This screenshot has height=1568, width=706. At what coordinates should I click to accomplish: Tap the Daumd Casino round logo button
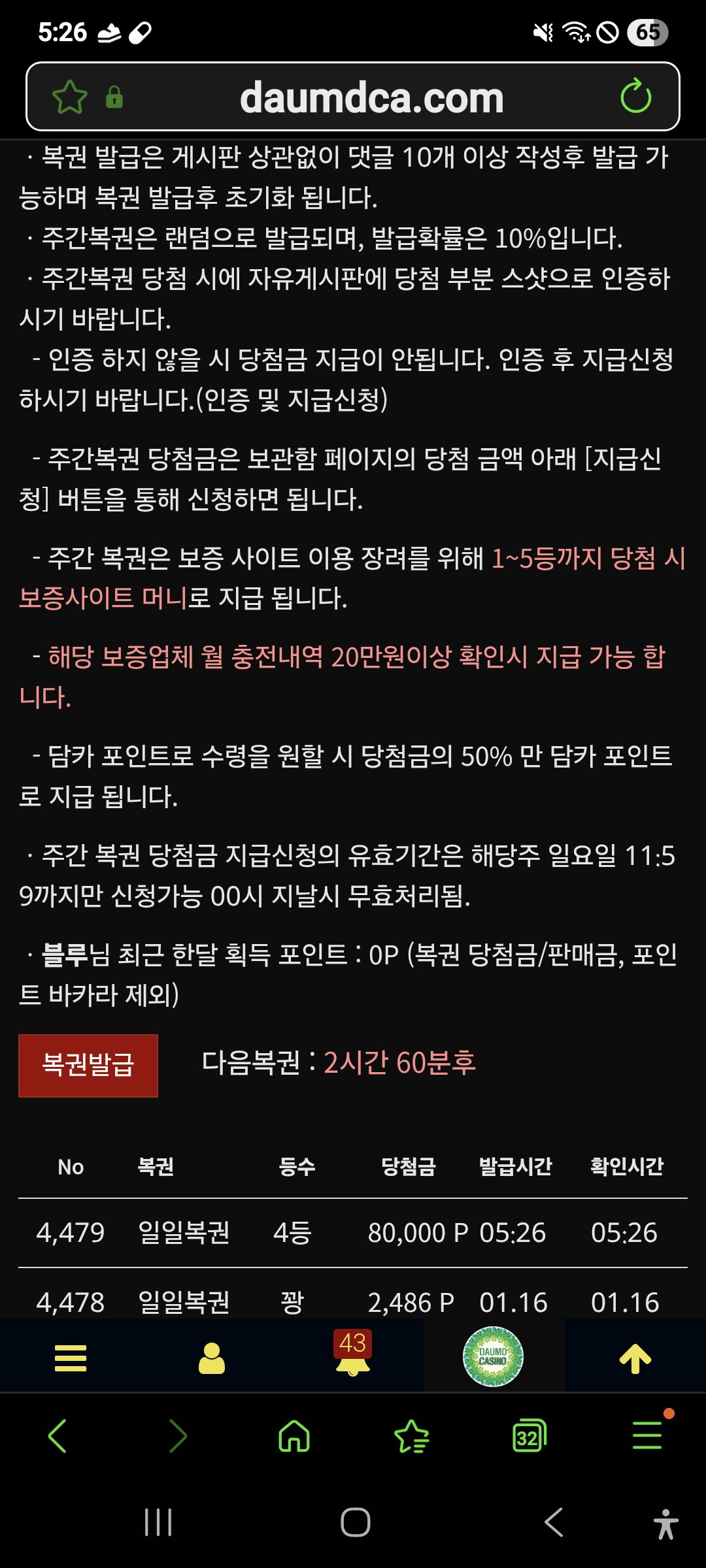click(x=493, y=1356)
